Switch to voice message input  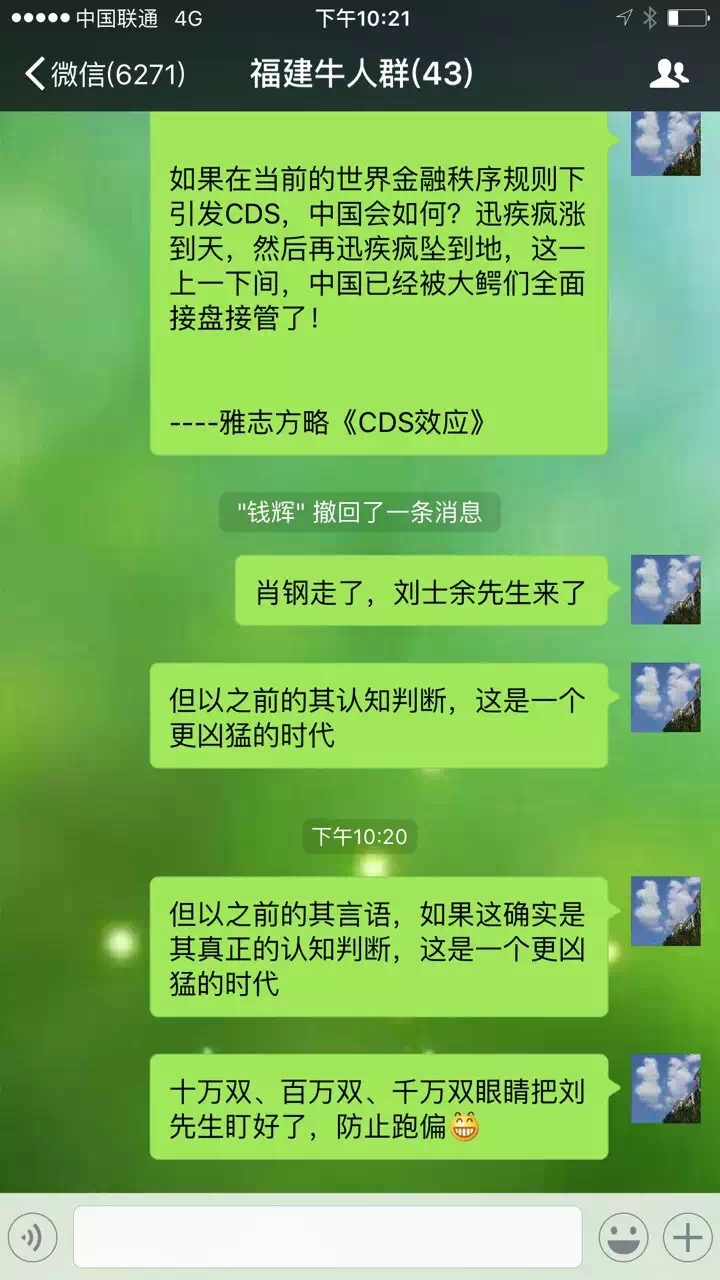[x=36, y=1238]
